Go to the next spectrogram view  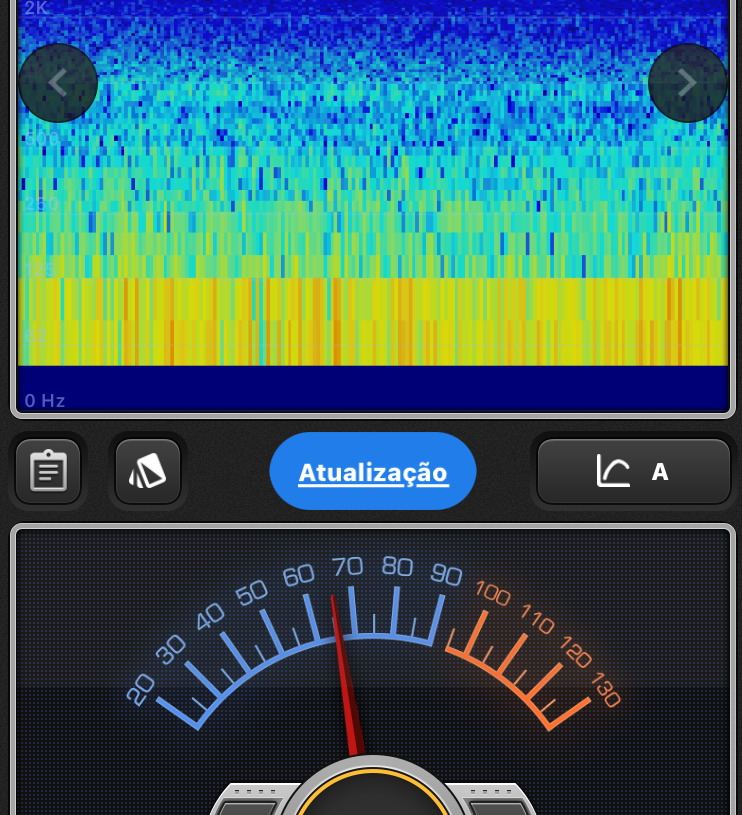point(687,83)
